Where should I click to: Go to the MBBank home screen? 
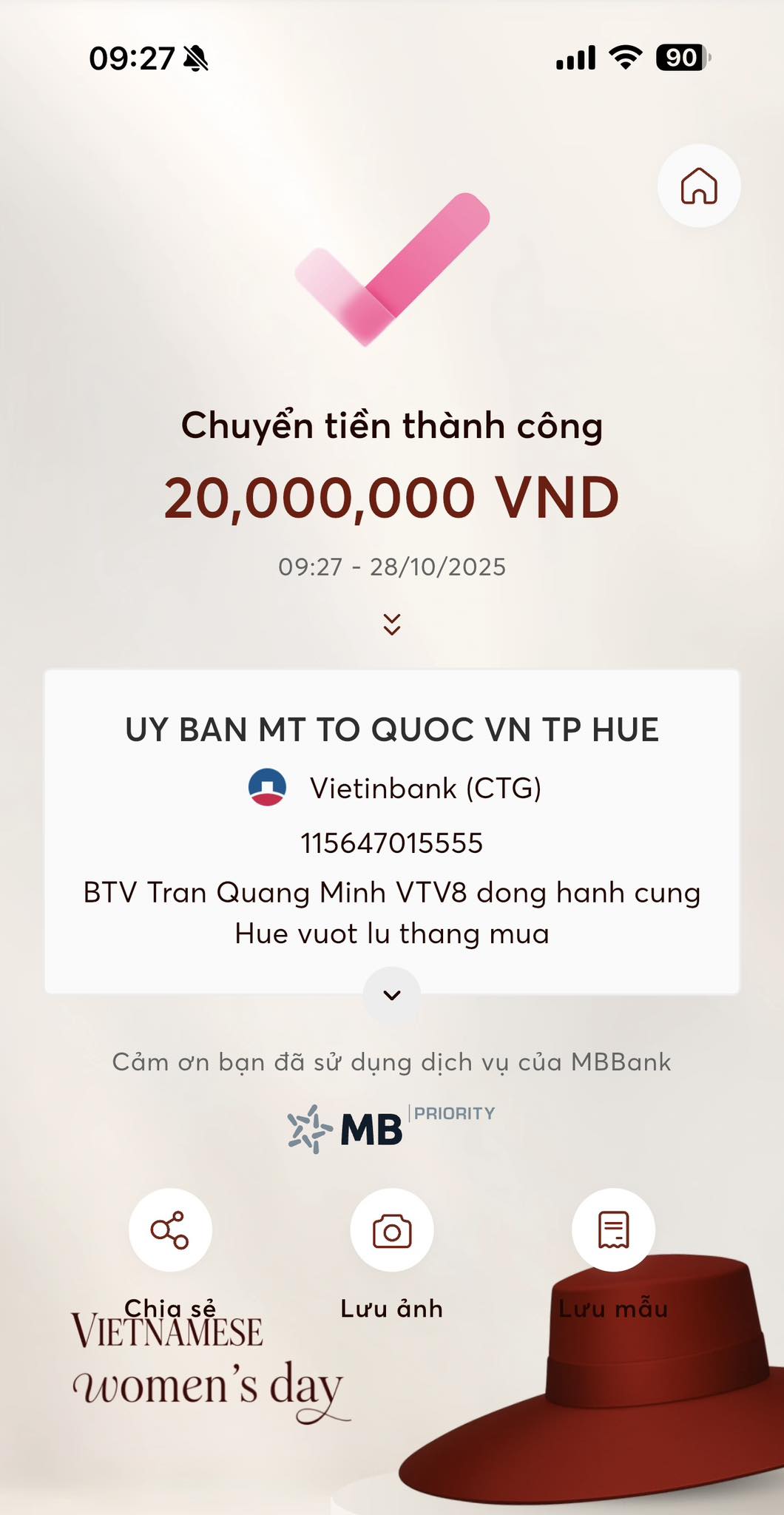[x=699, y=186]
